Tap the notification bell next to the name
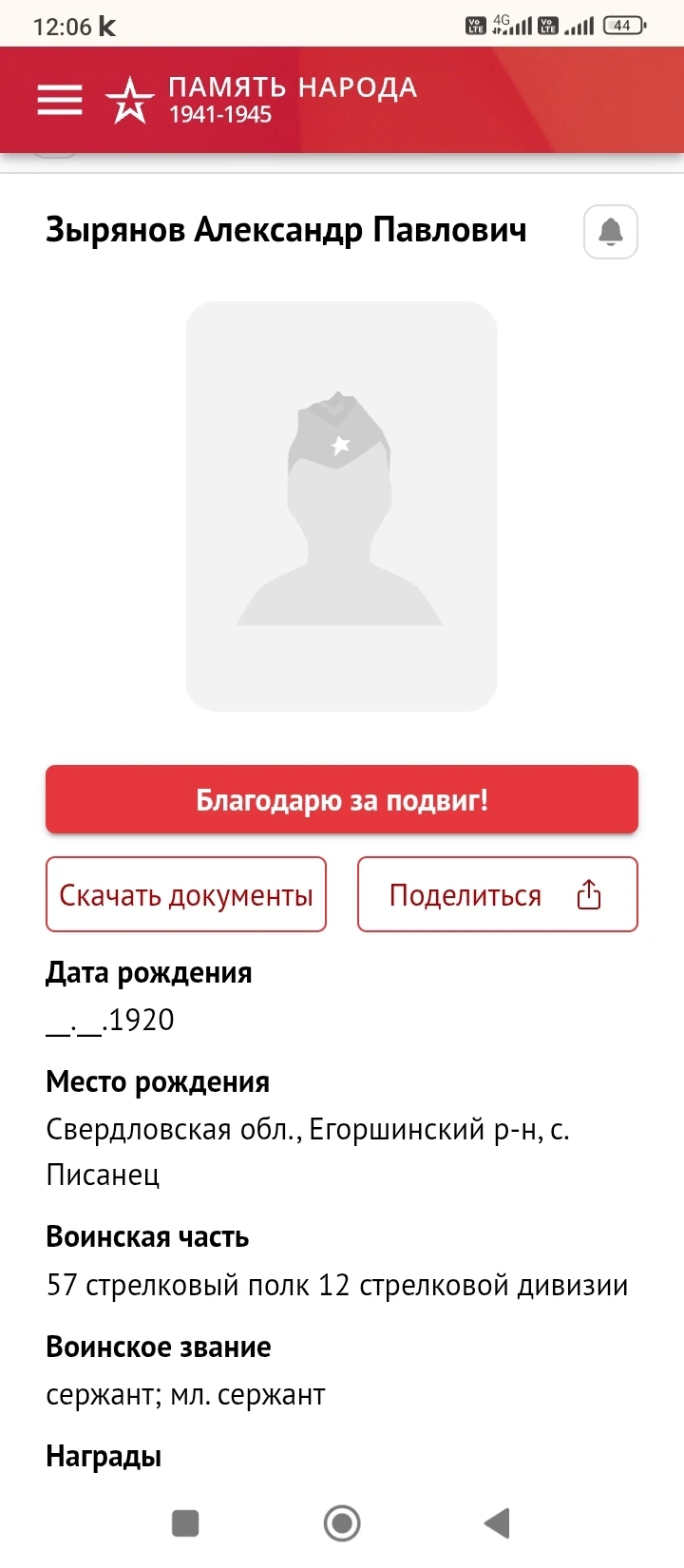 point(610,231)
